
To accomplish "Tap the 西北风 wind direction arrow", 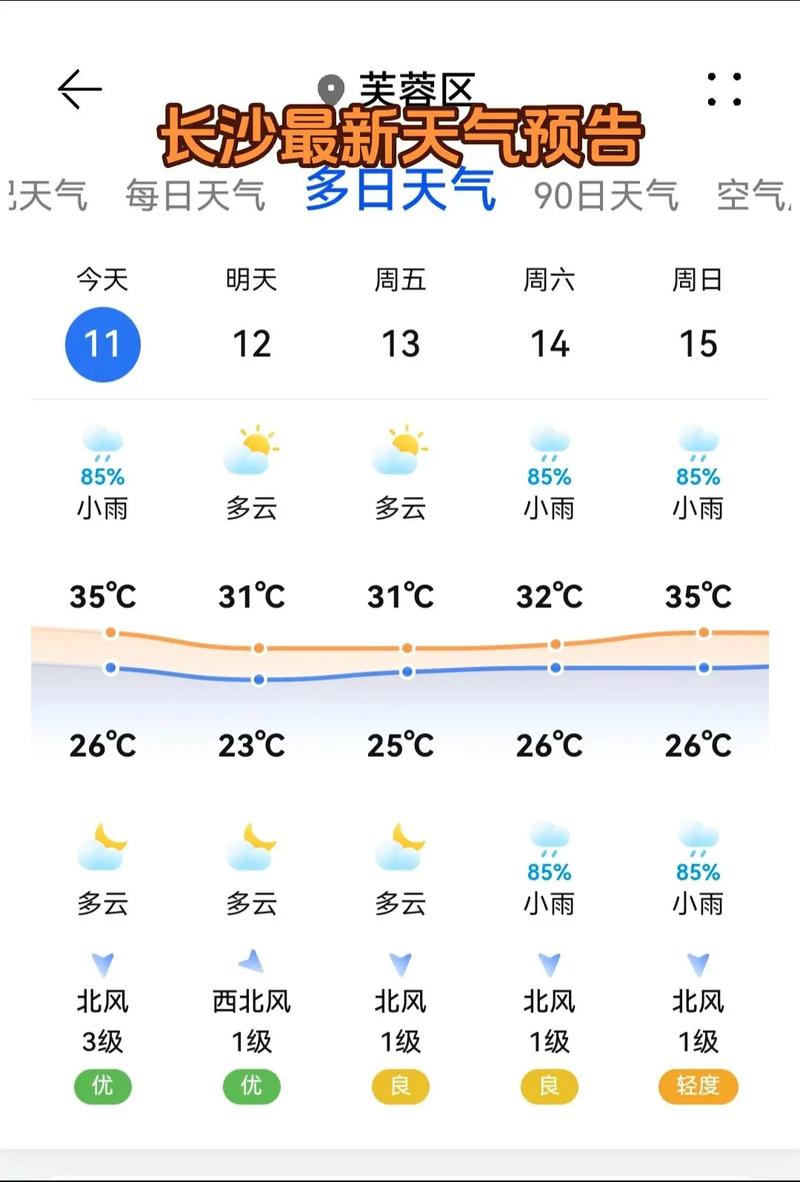I will click(252, 960).
